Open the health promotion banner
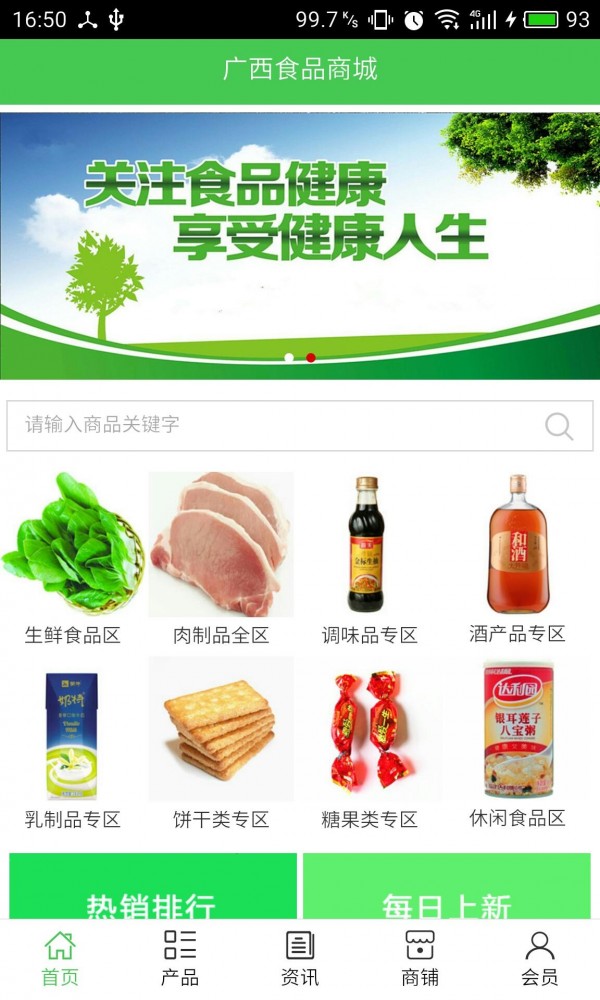The height and width of the screenshot is (1000, 600). [300, 245]
